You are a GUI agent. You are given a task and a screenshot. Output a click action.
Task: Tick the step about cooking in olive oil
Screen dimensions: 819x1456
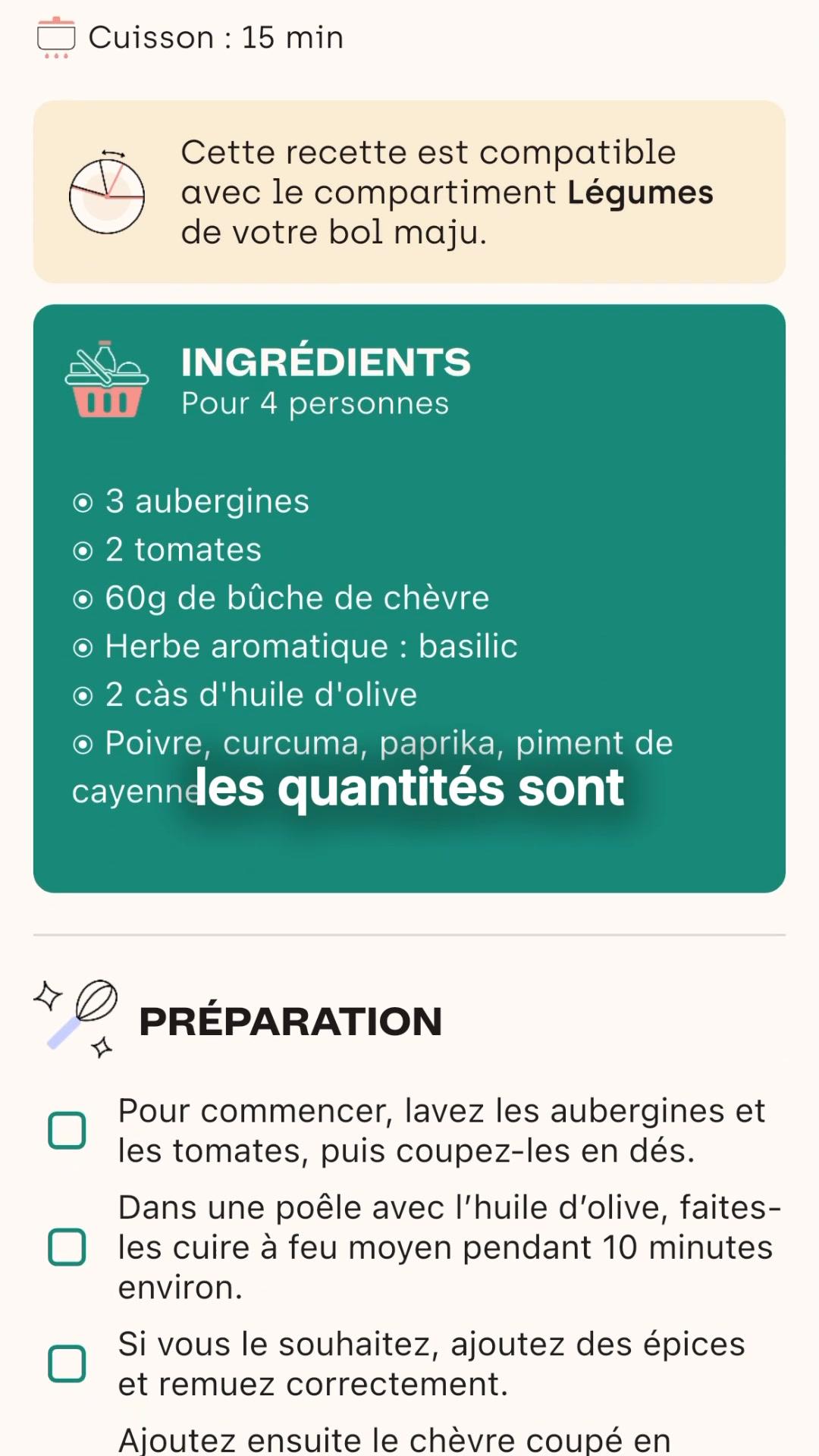click(67, 1247)
